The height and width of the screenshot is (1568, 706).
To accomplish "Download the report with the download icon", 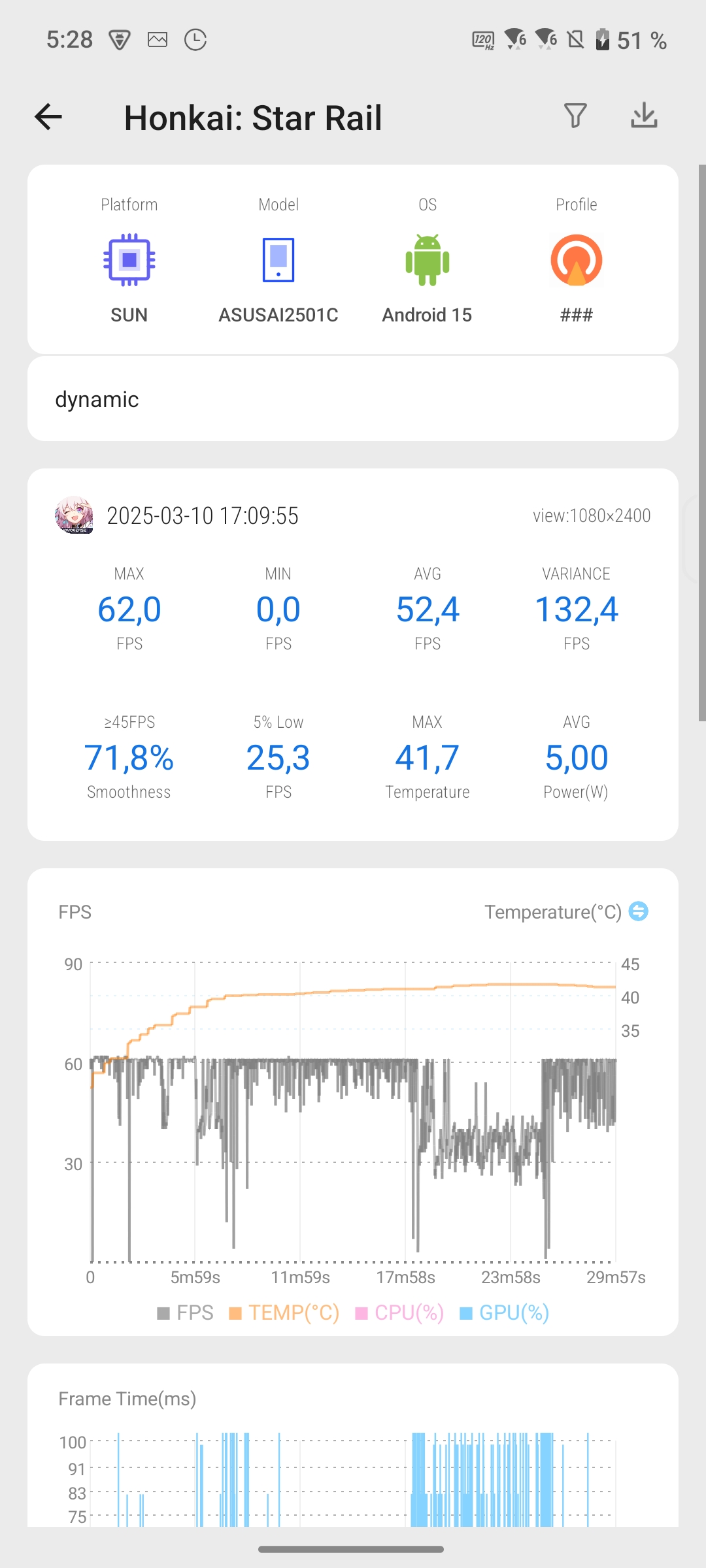I will click(644, 116).
